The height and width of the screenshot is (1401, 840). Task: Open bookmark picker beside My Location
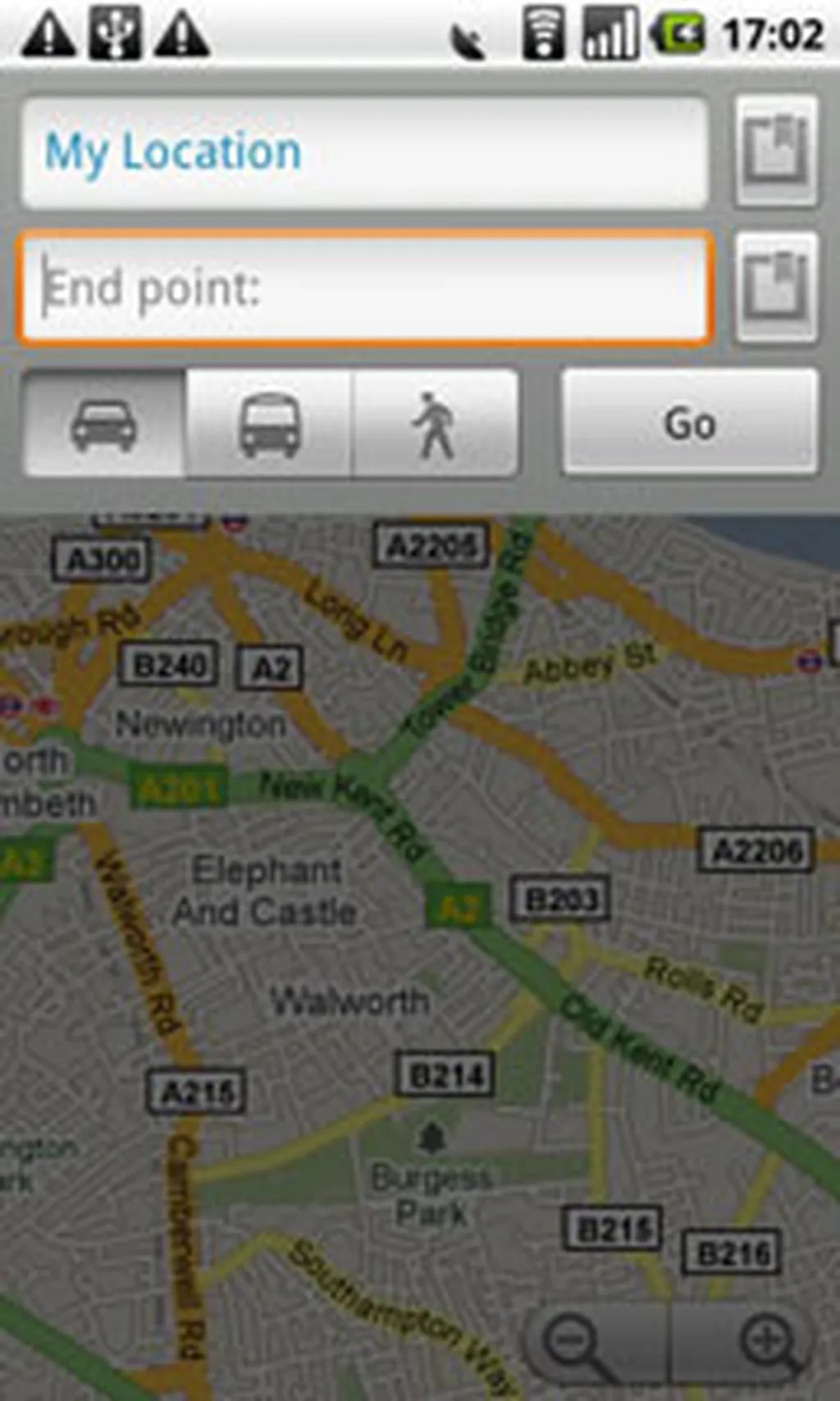tap(776, 151)
